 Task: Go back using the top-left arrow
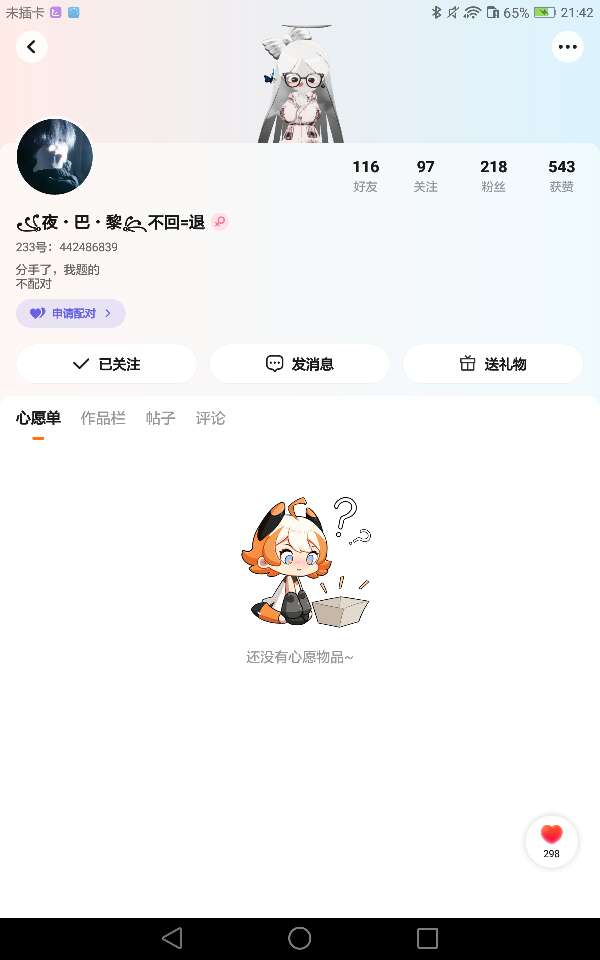(x=32, y=47)
